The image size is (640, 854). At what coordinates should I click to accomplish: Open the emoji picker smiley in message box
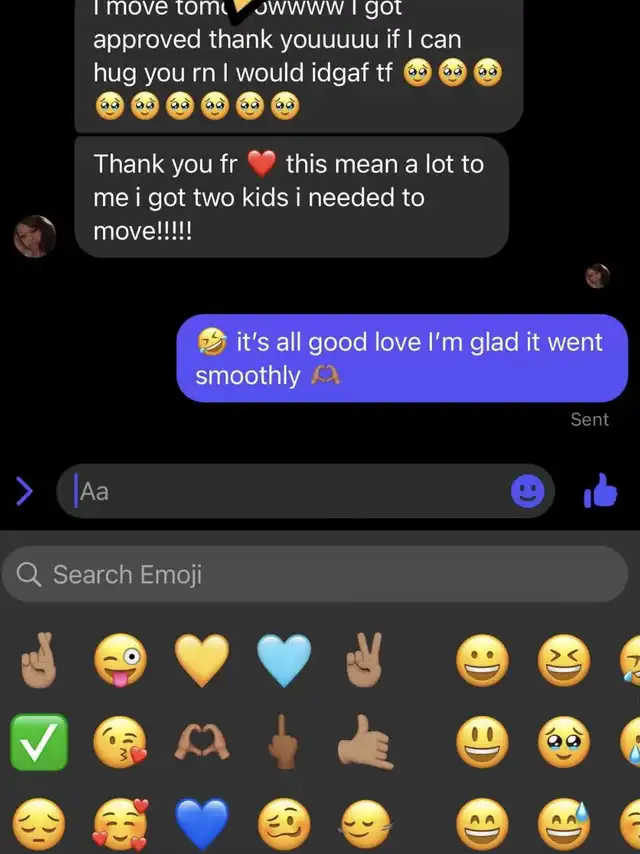[x=527, y=491]
